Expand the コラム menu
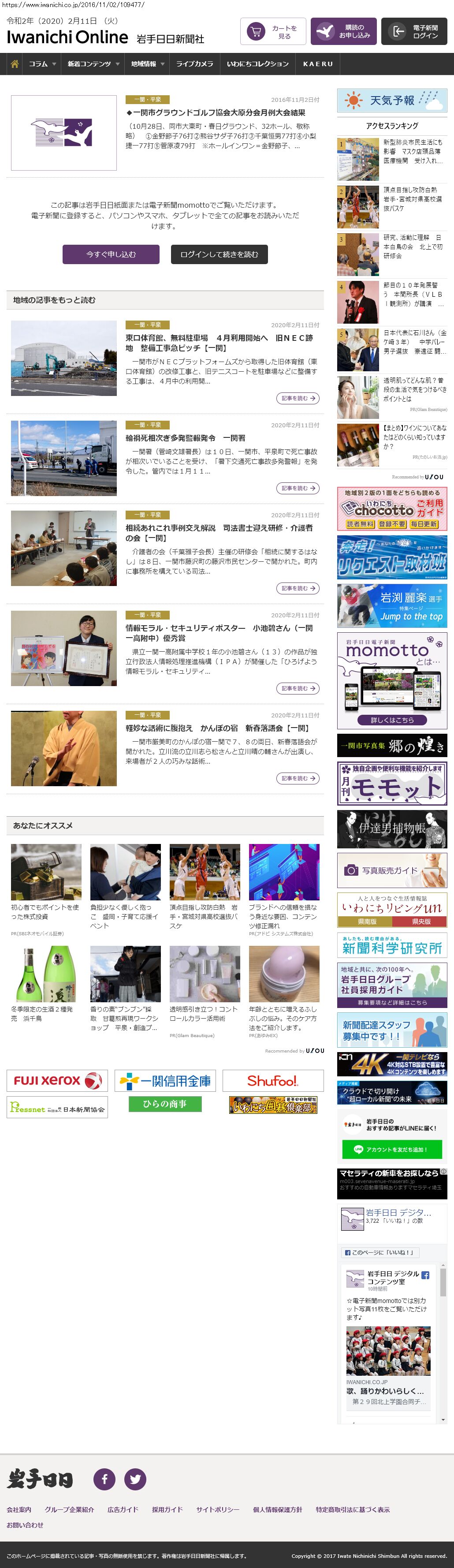Screen dimensions: 454x1568 tap(42, 64)
